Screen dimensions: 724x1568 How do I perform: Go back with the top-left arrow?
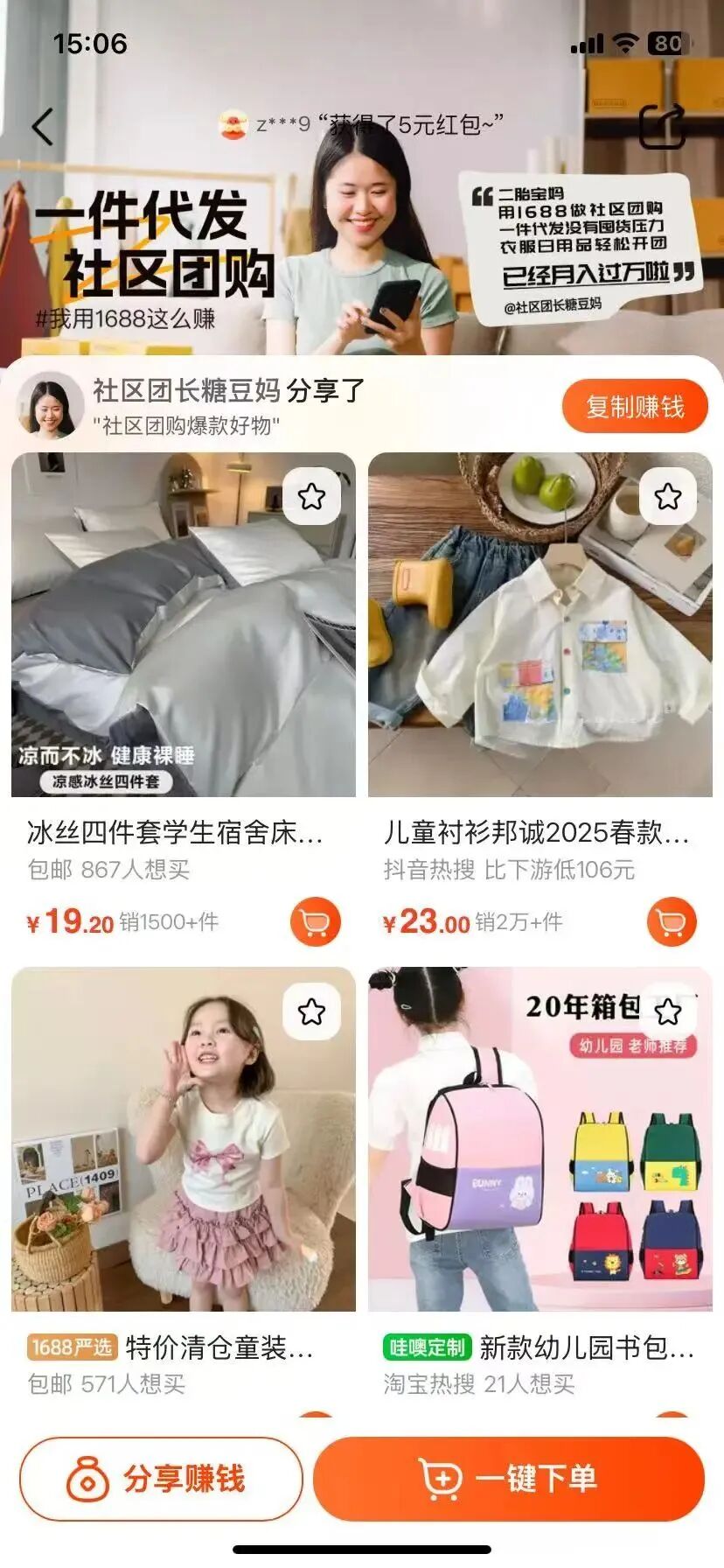42,127
